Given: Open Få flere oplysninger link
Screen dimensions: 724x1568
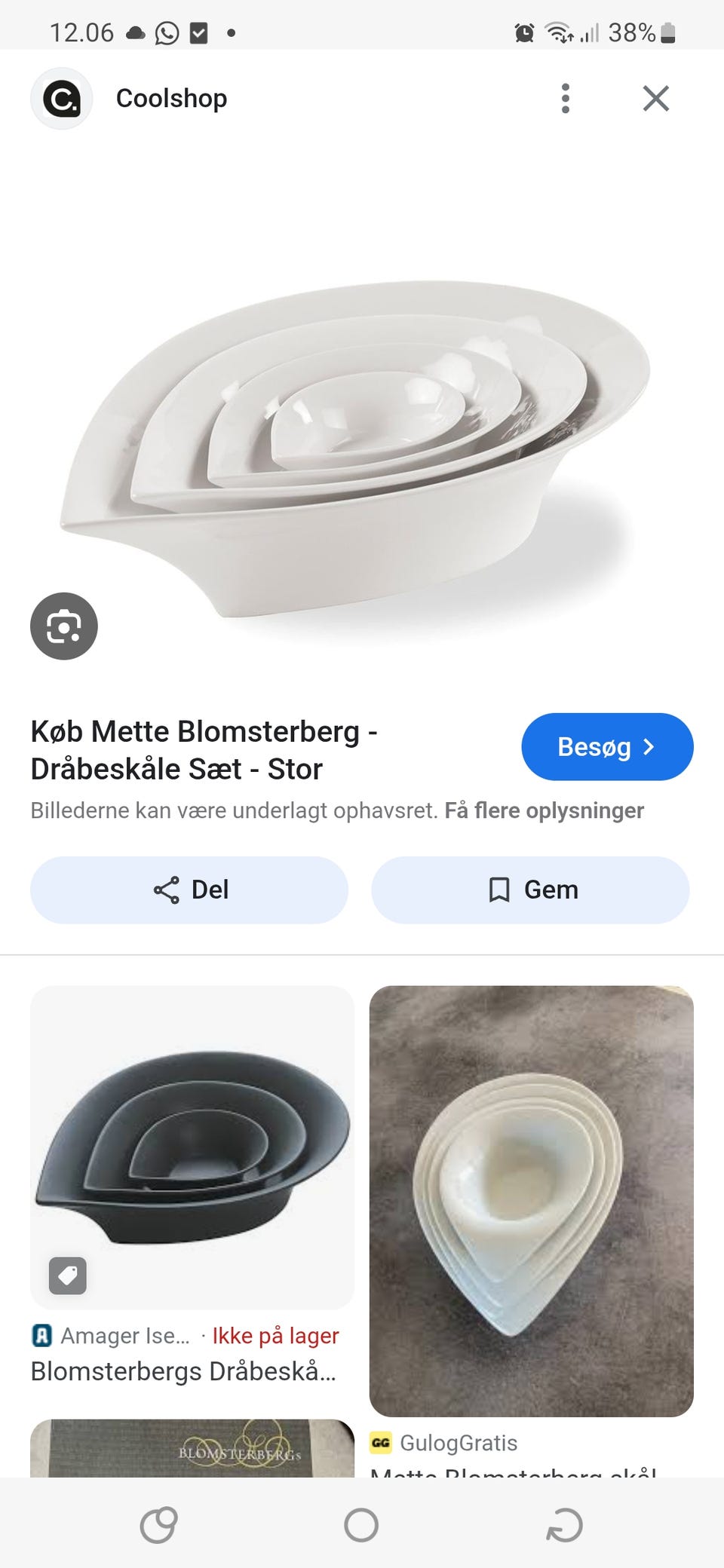Looking at the screenshot, I should click(x=545, y=810).
